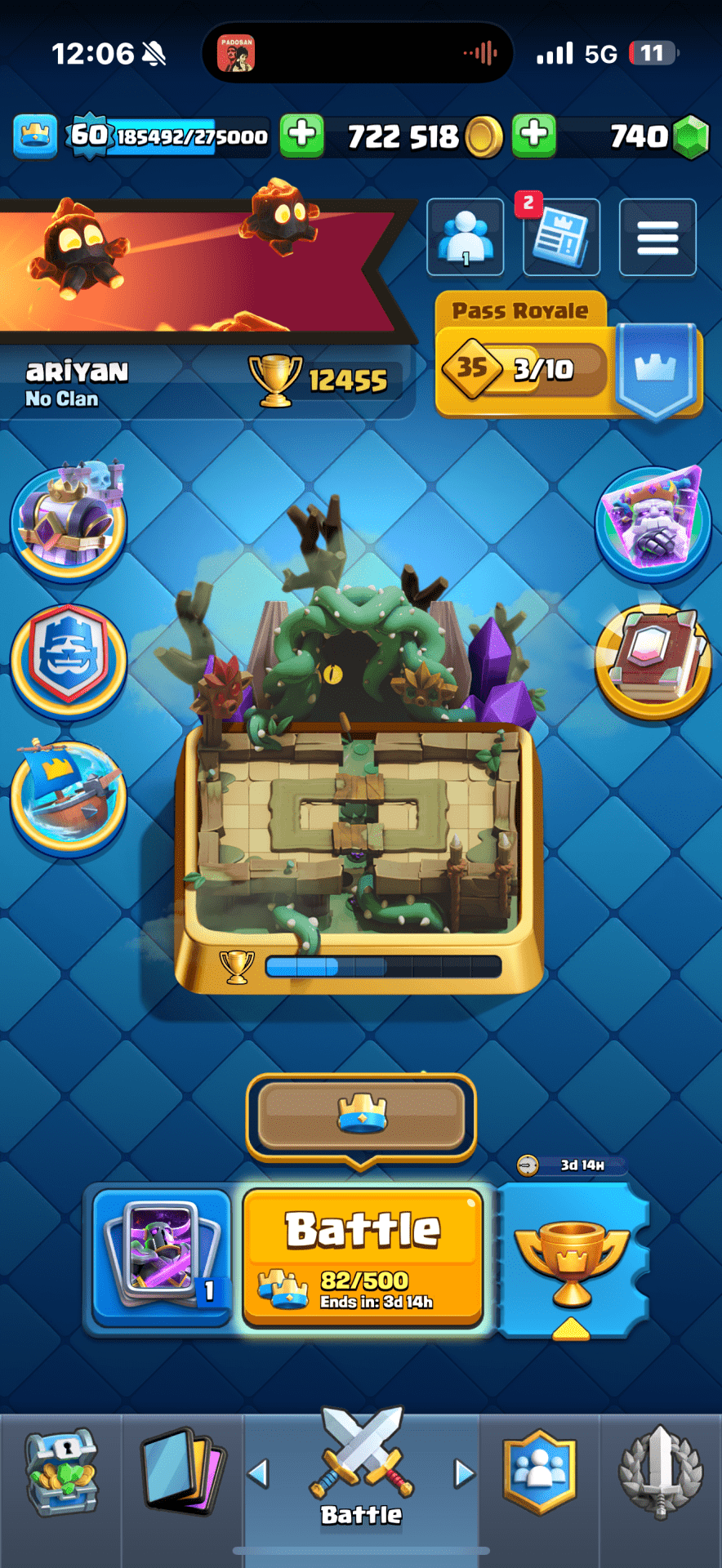
Task: Tap the Battle button
Action: (x=363, y=1256)
